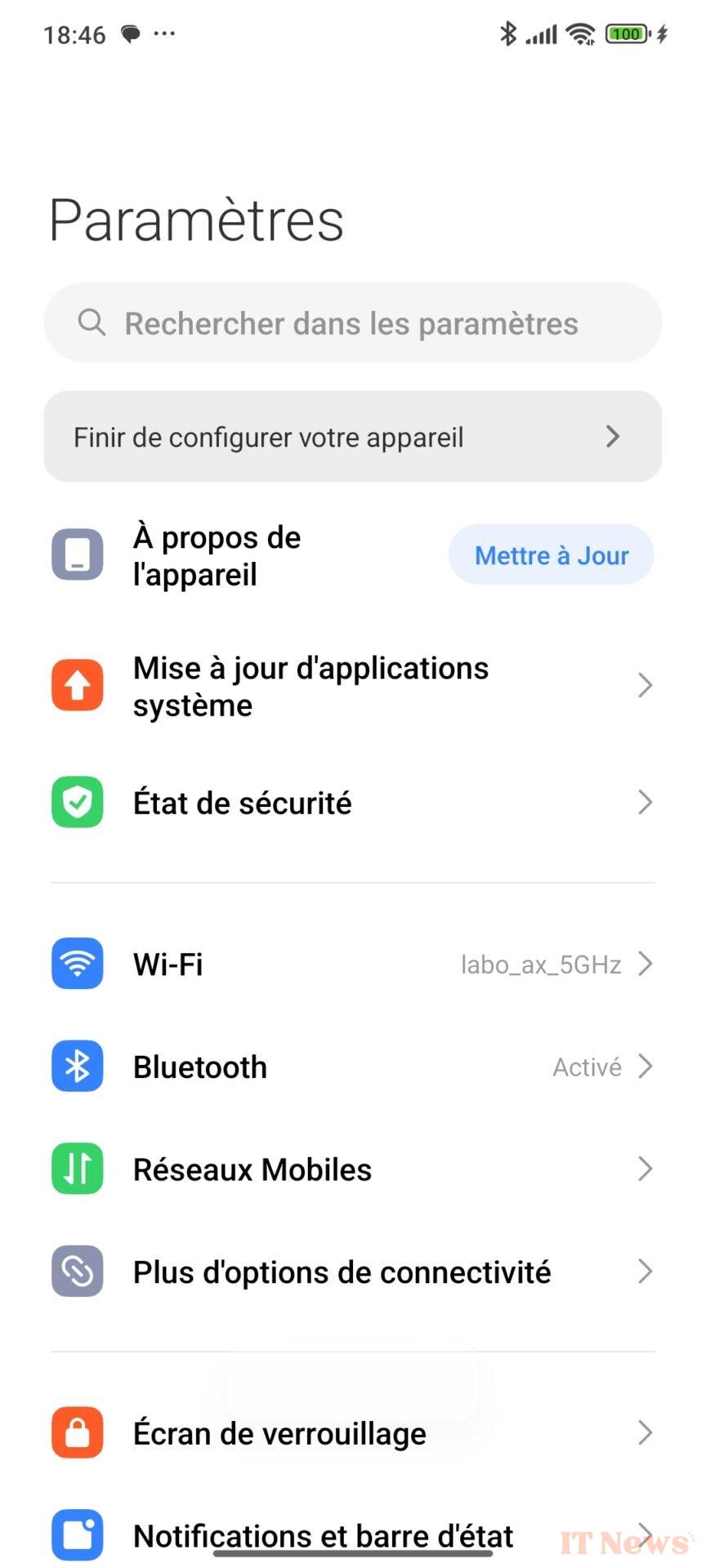
Task: Open Finir de configurer votre appareil
Action: click(x=352, y=436)
